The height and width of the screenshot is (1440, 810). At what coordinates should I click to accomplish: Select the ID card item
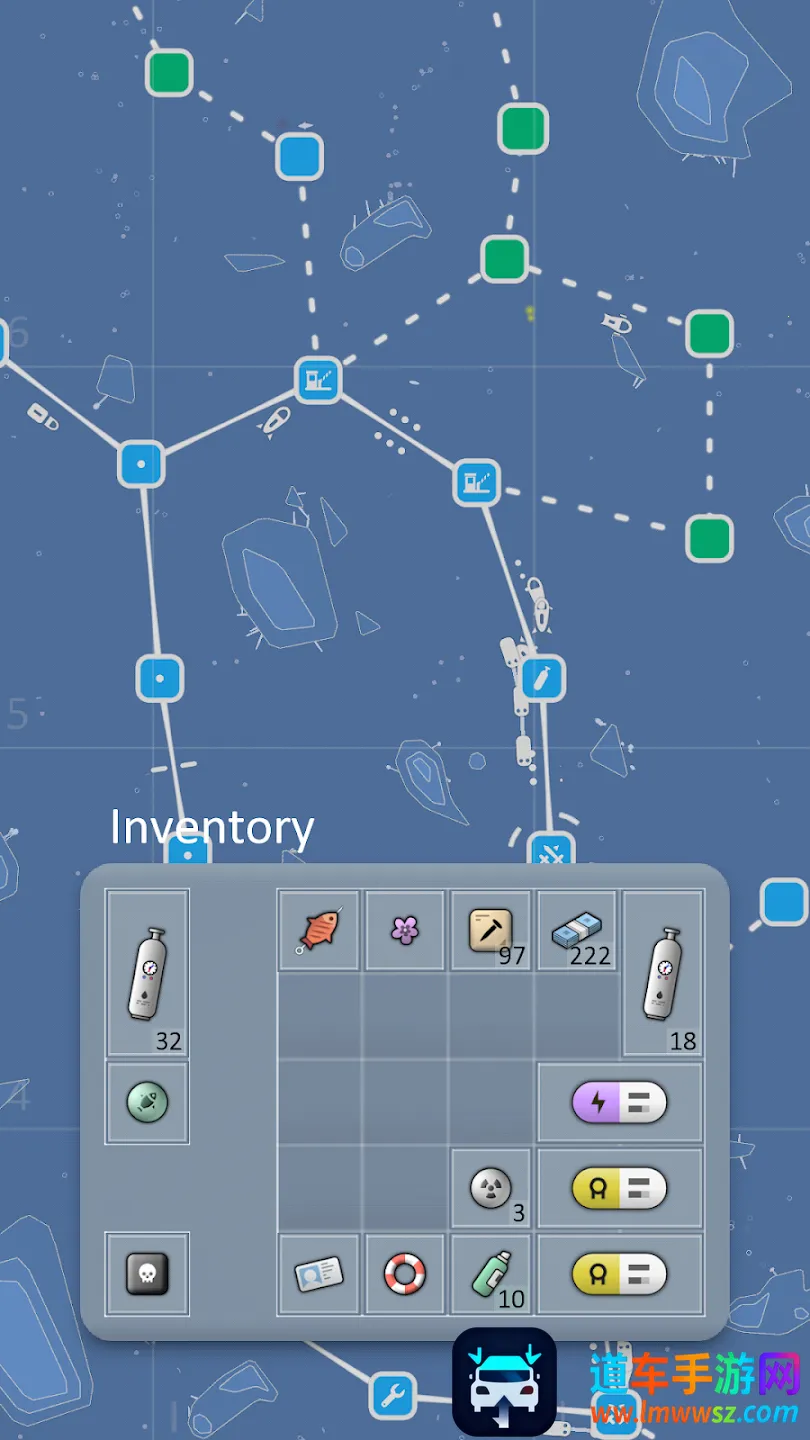click(318, 1274)
